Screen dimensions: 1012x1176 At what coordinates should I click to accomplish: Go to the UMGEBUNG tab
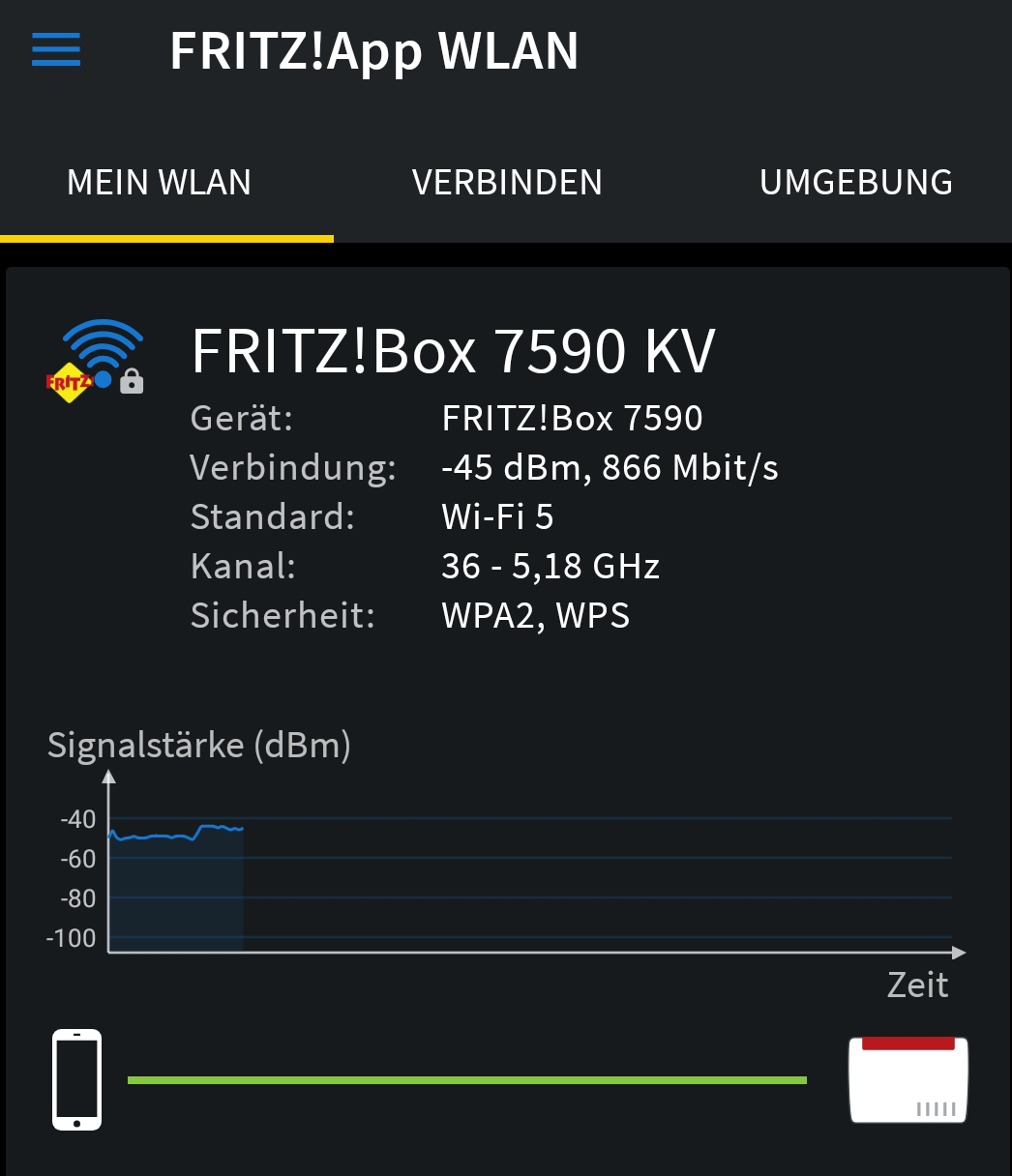pos(856,183)
